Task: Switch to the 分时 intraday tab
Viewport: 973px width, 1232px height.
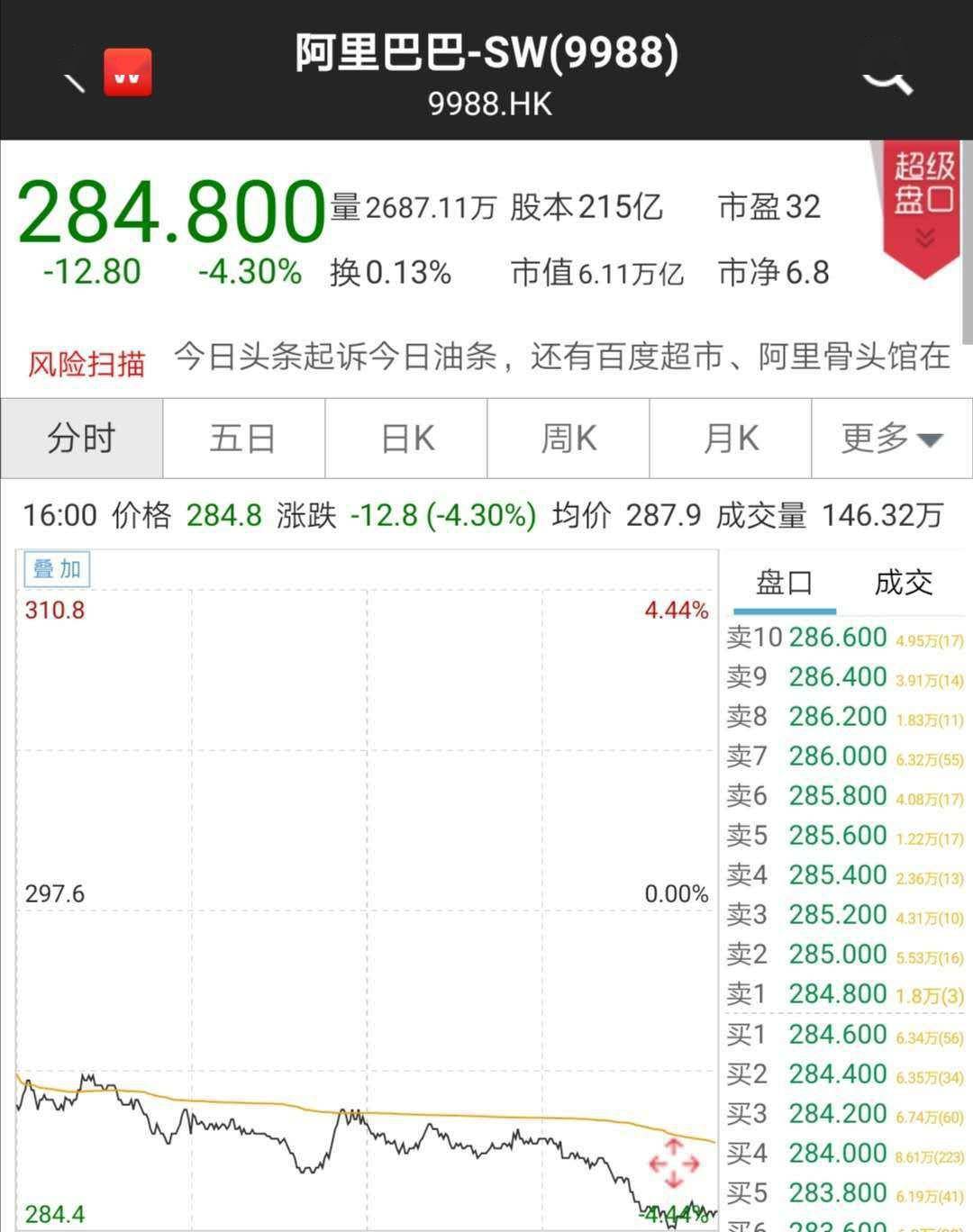Action: [81, 439]
